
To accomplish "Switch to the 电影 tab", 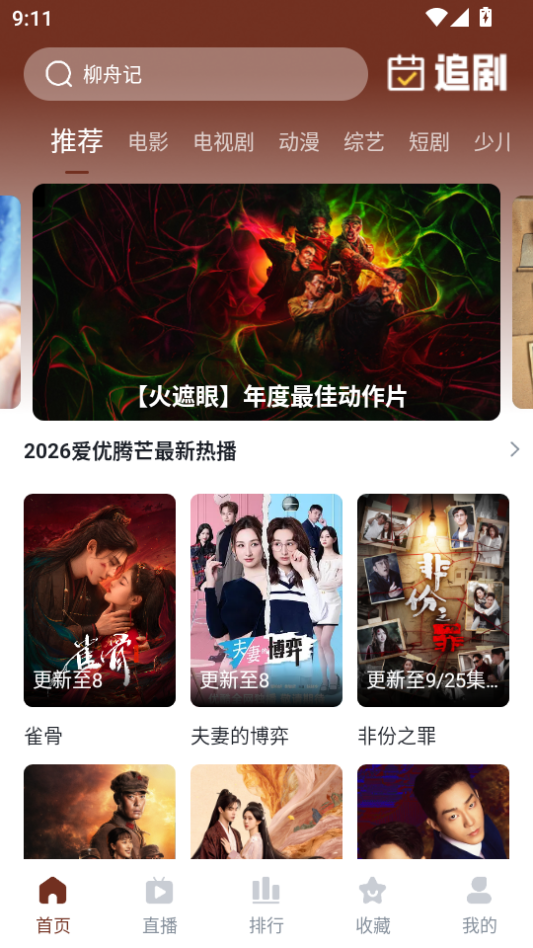I will pyautogui.click(x=148, y=142).
